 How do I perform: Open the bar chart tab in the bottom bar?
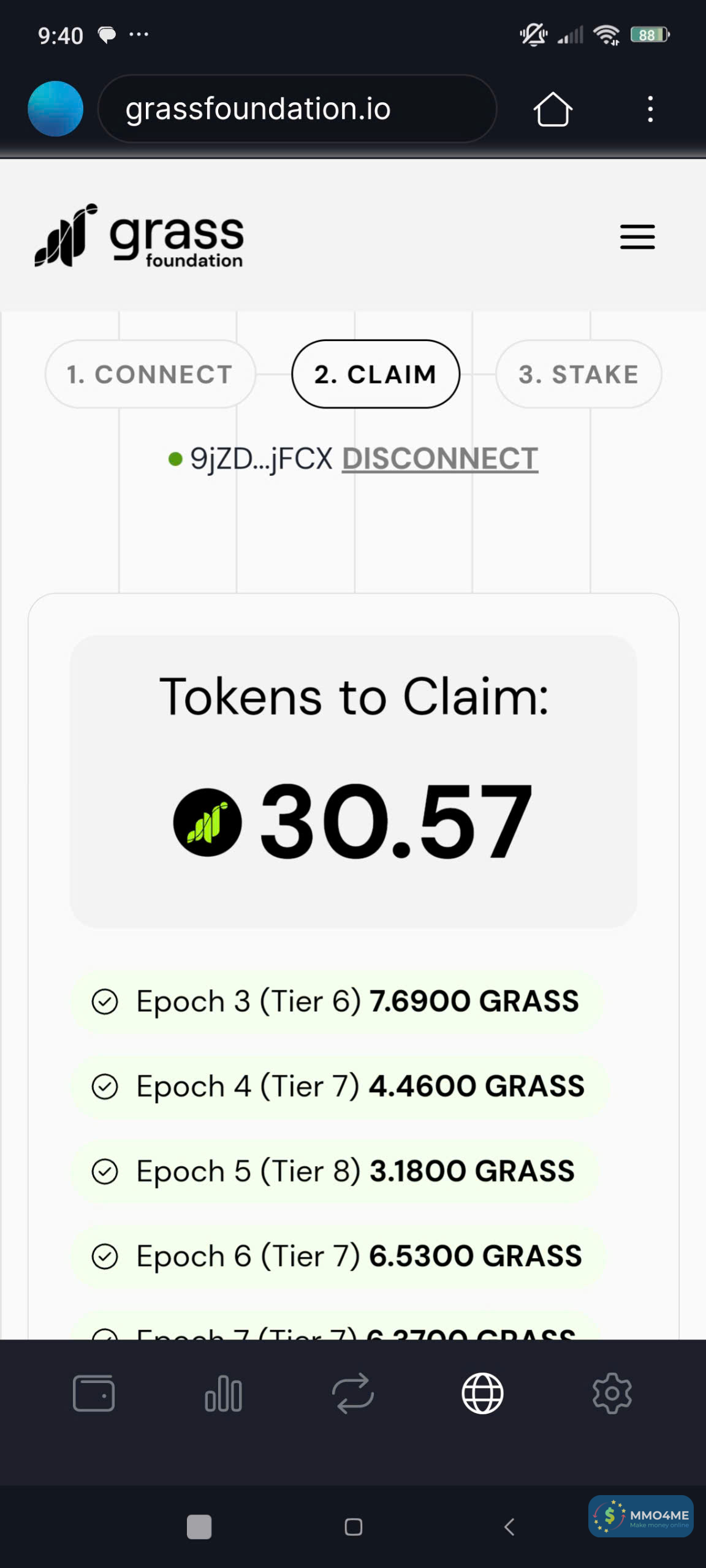coord(223,1393)
